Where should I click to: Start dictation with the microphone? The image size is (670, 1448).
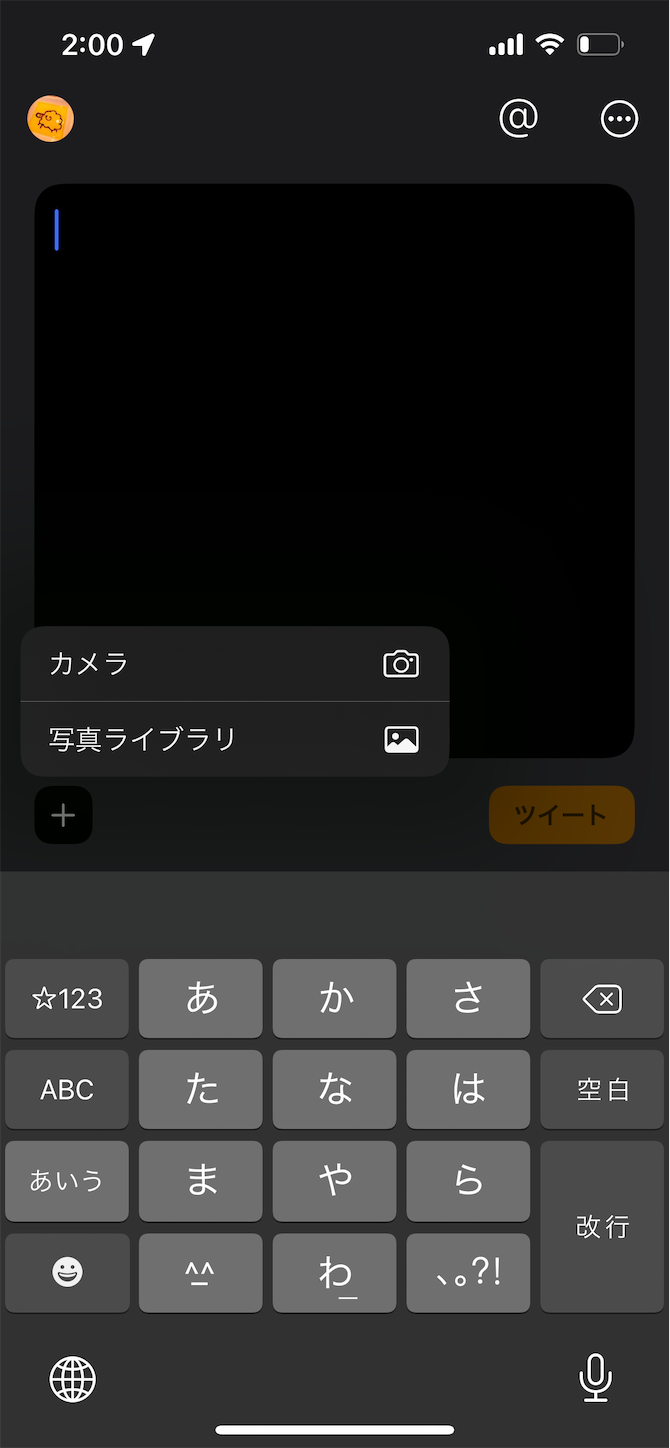tap(596, 1378)
